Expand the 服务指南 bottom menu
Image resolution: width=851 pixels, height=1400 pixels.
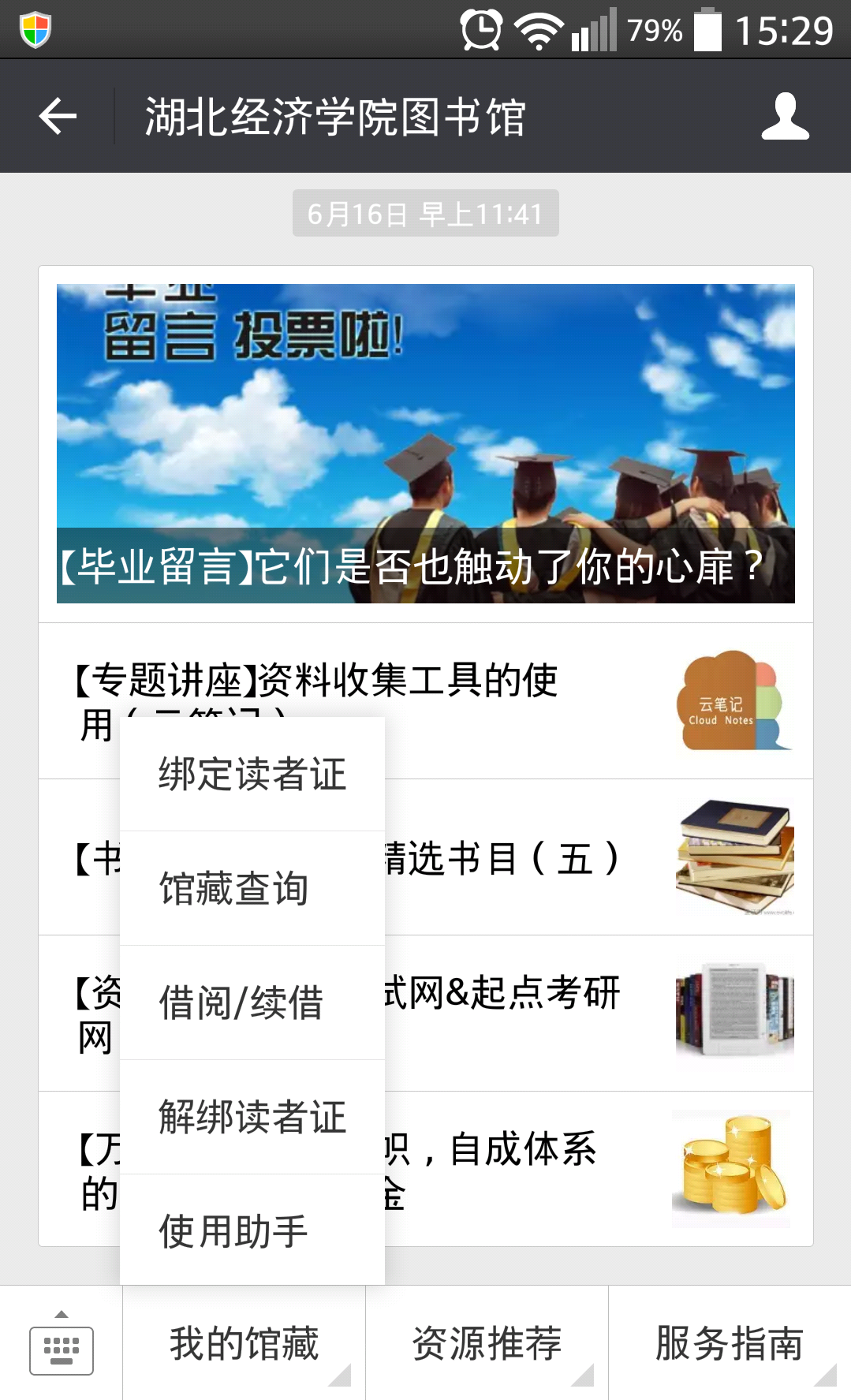pos(730,1343)
